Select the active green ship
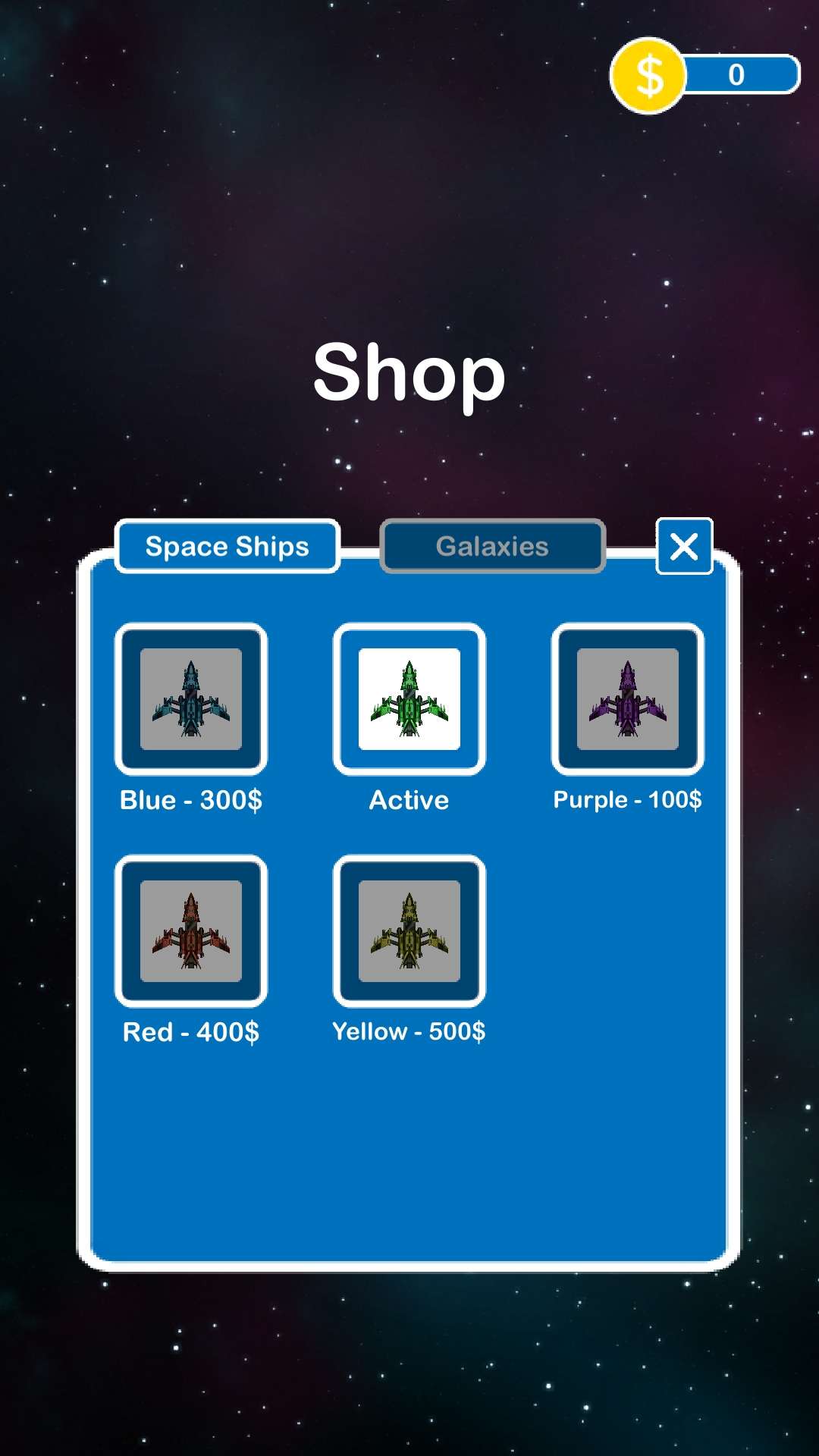 [409, 699]
